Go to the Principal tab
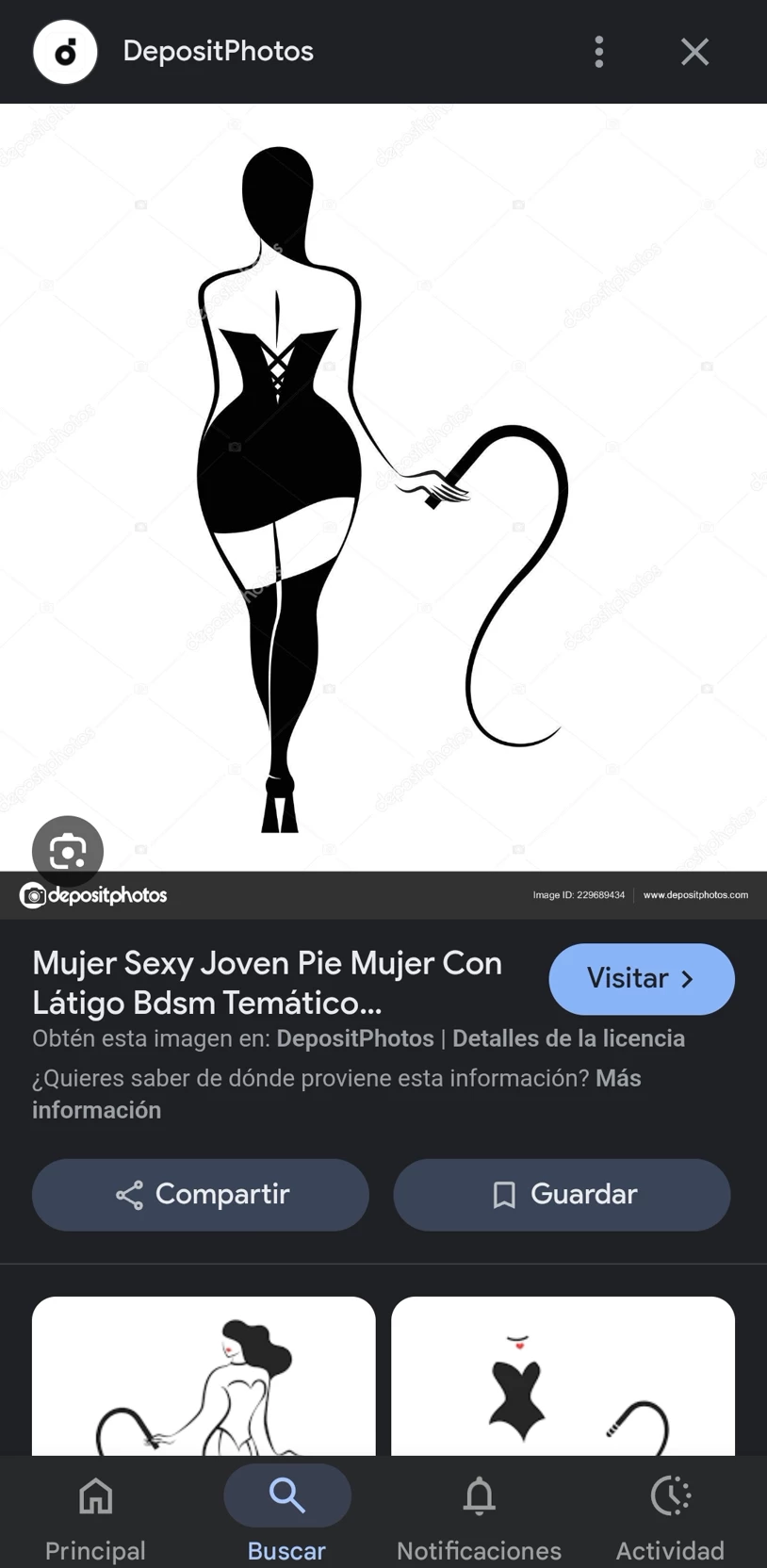 point(95,1513)
